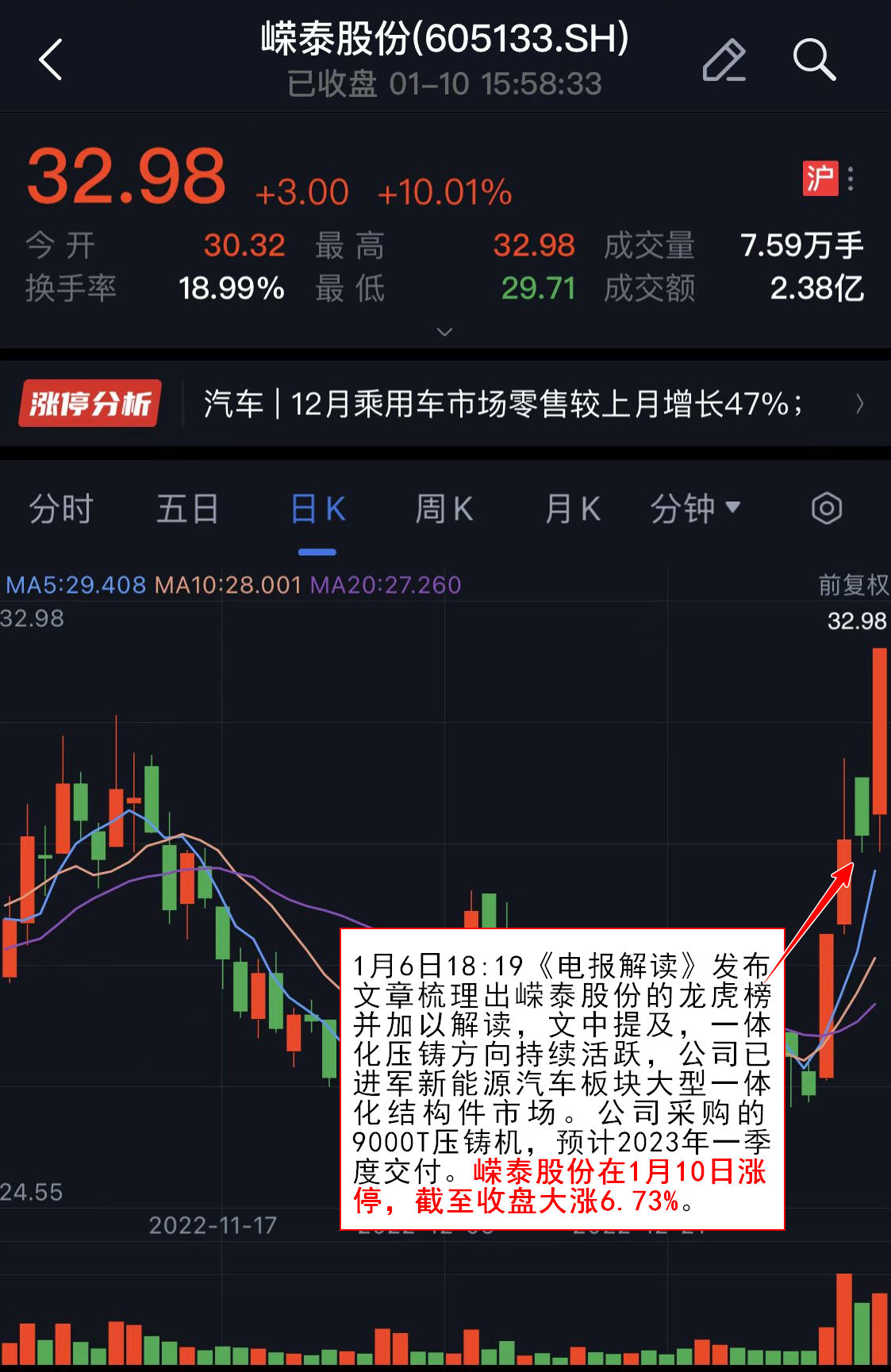This screenshot has height=1372, width=891.
Task: Tap the pencil edit icon in header
Action: pos(724,60)
